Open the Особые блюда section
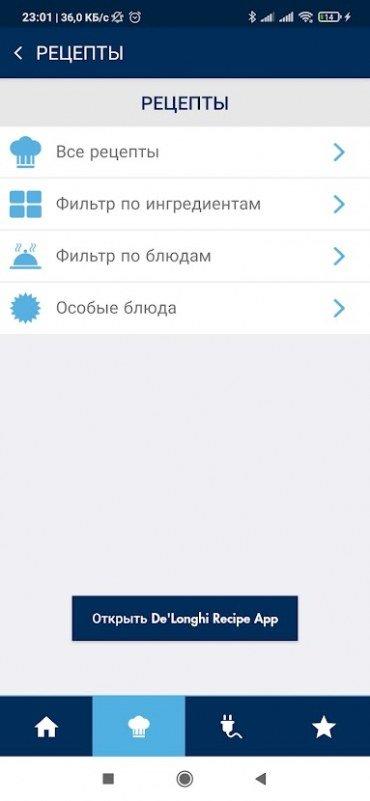 tap(185, 308)
